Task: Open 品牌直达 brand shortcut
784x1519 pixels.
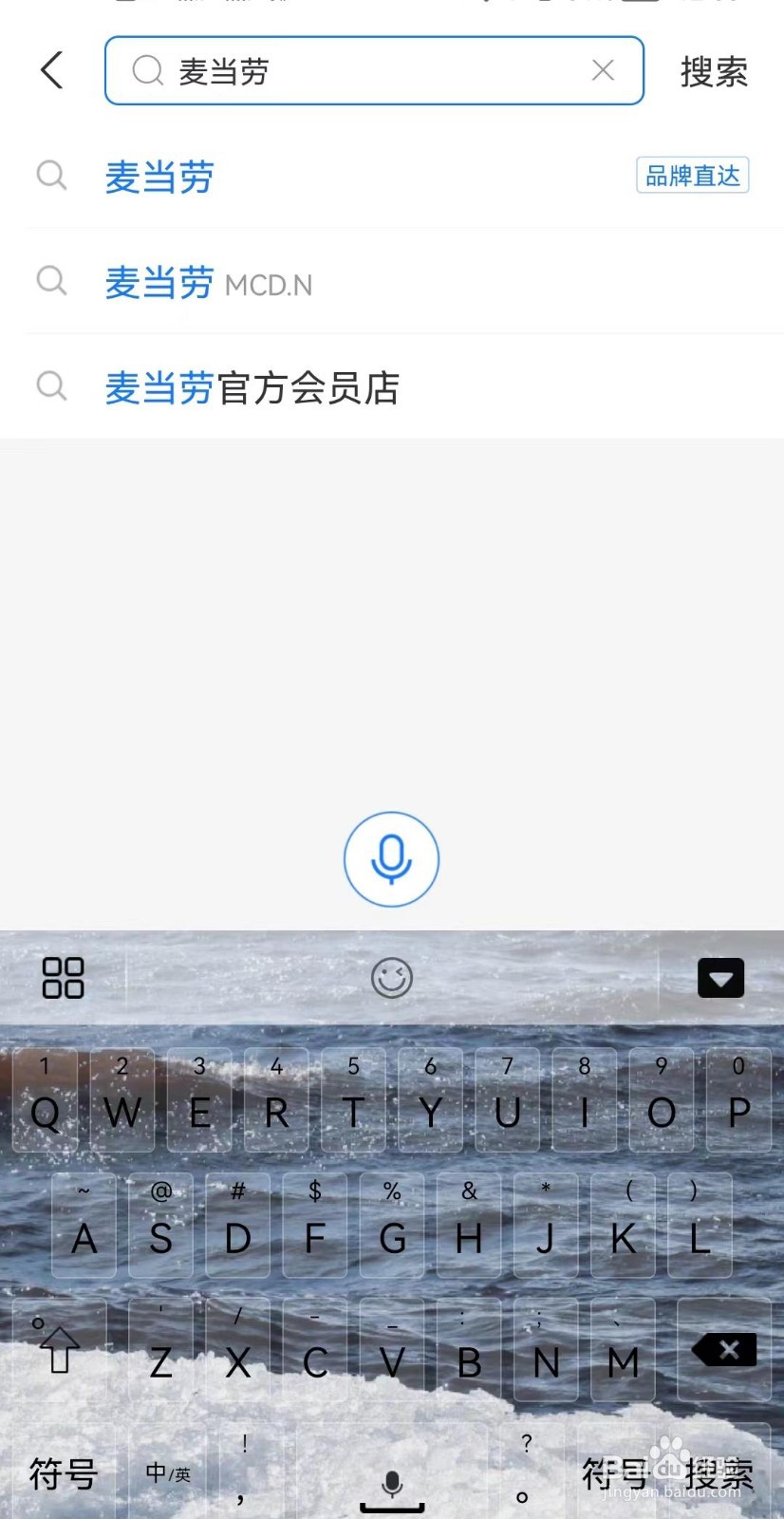Action: (692, 175)
